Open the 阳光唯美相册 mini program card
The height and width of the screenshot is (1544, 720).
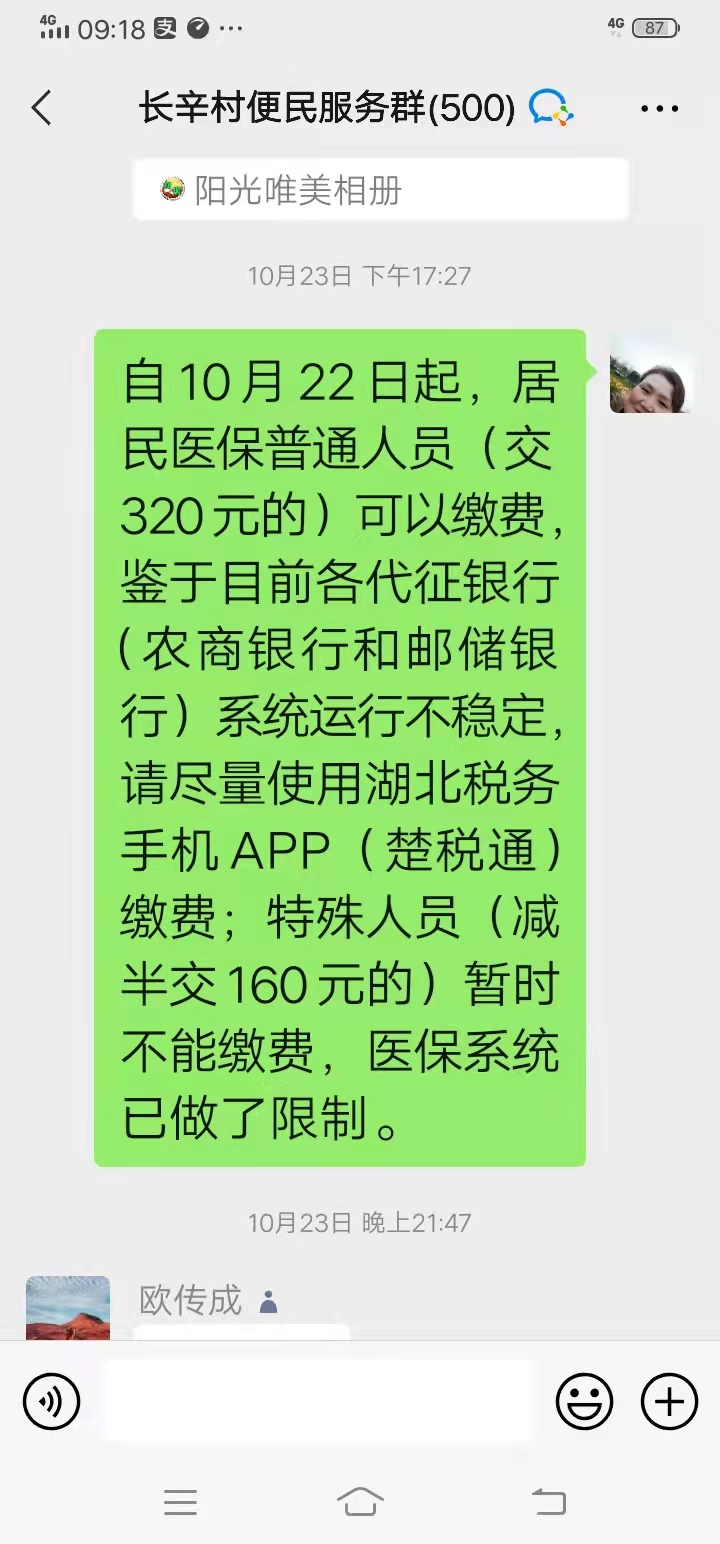coord(381,189)
